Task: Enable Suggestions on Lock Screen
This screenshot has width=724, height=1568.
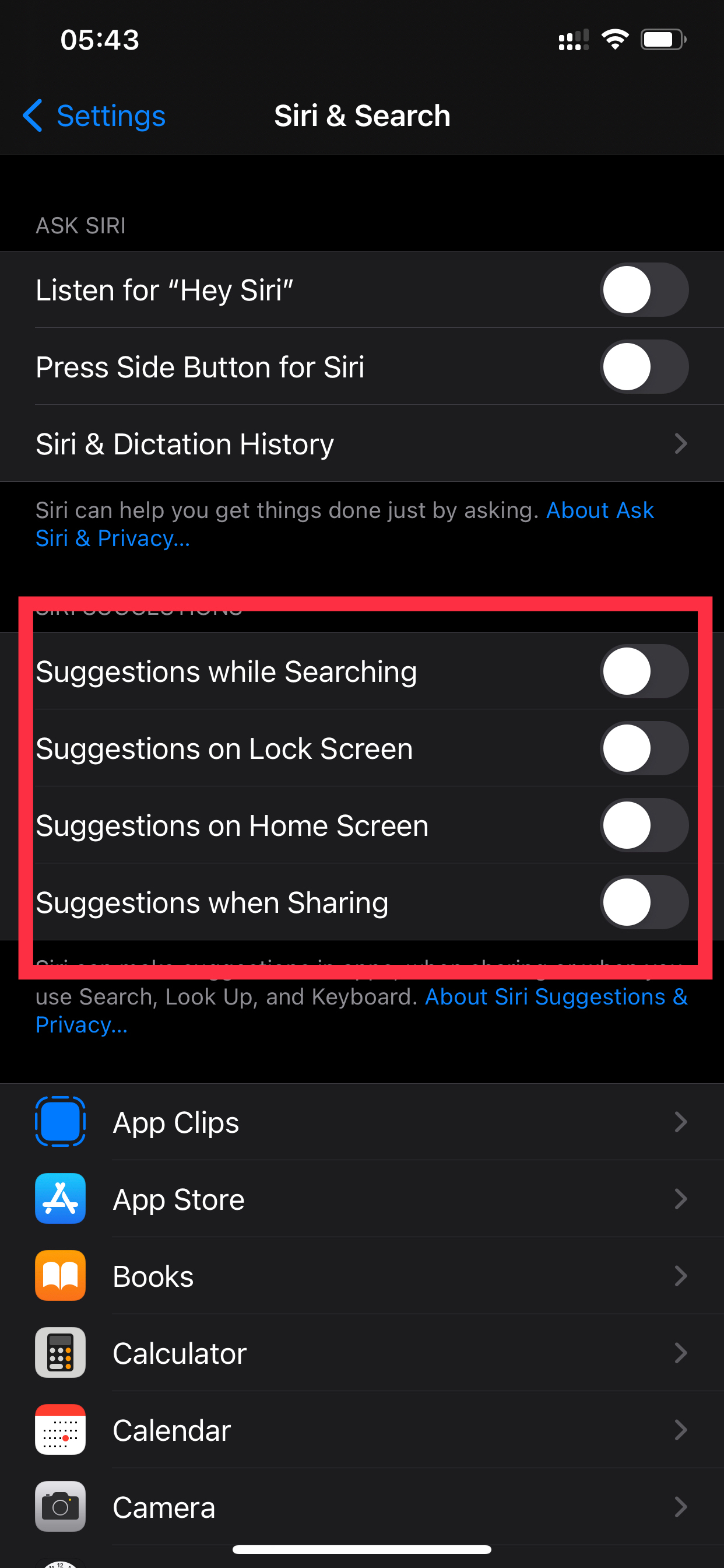Action: tap(644, 748)
